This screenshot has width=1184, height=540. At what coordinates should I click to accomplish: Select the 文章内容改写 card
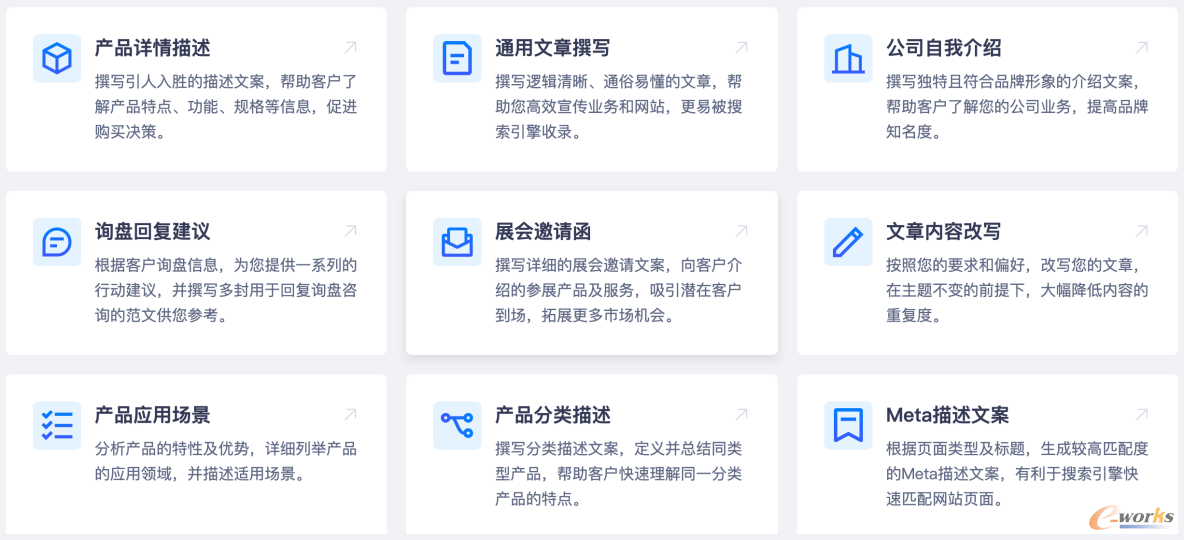click(986, 272)
